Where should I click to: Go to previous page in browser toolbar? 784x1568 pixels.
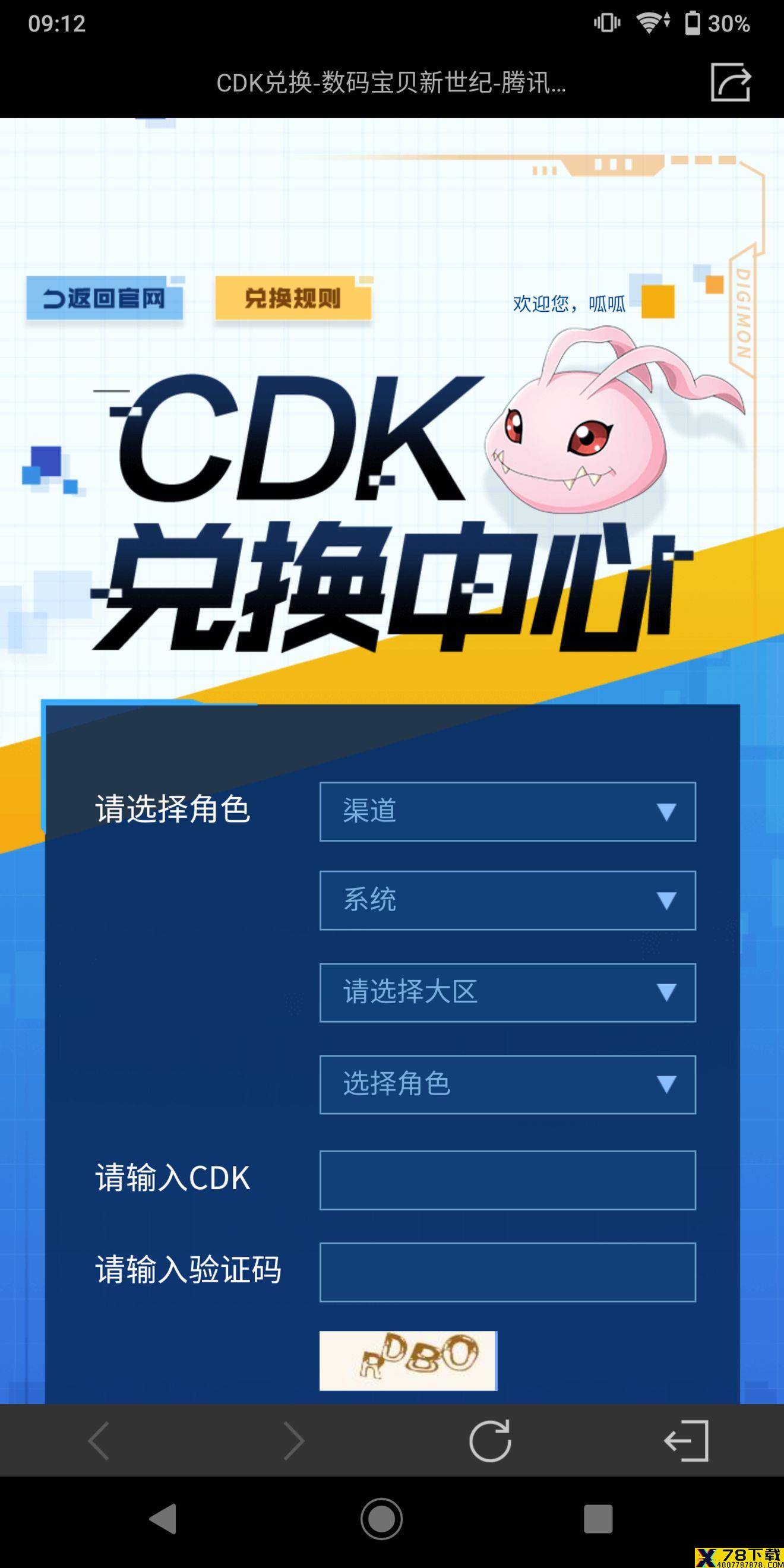click(x=99, y=1441)
